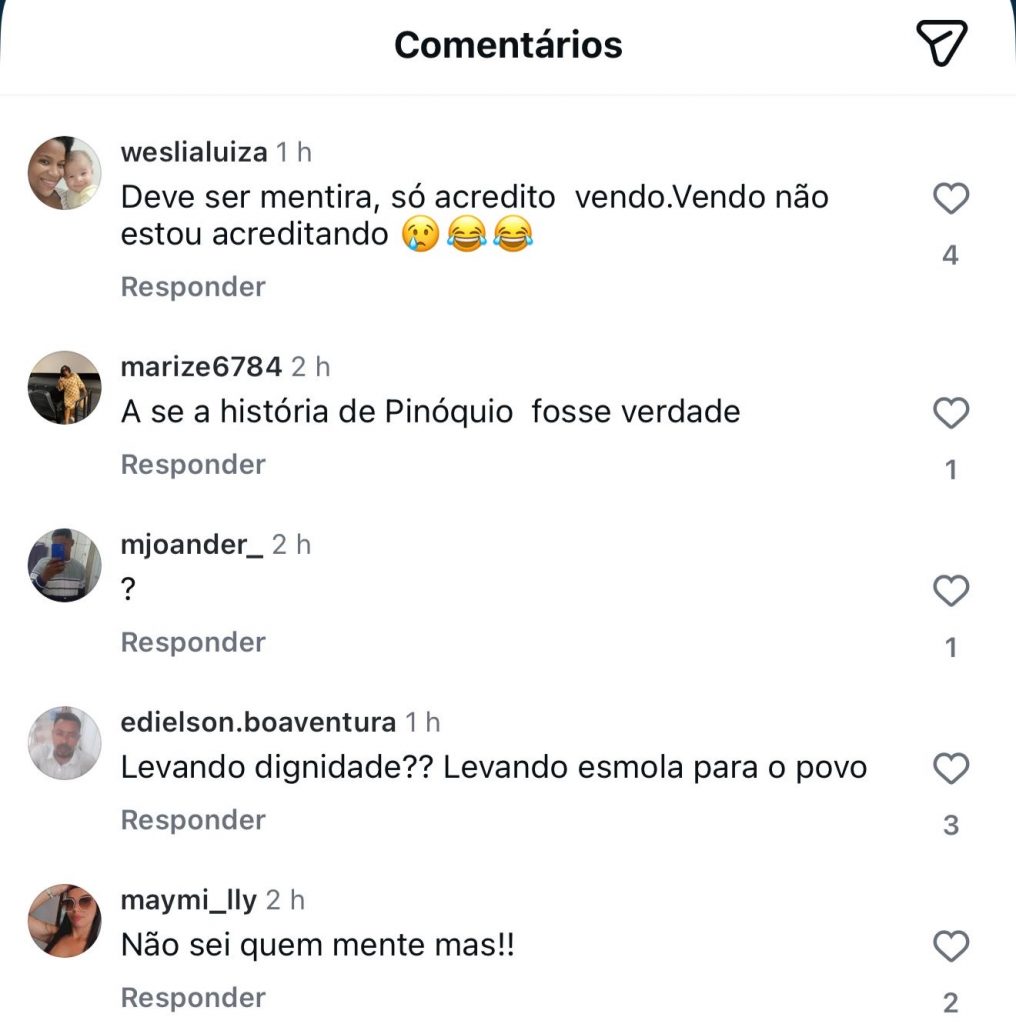
Task: Open weslialuiza's profile picture
Action: (x=64, y=173)
